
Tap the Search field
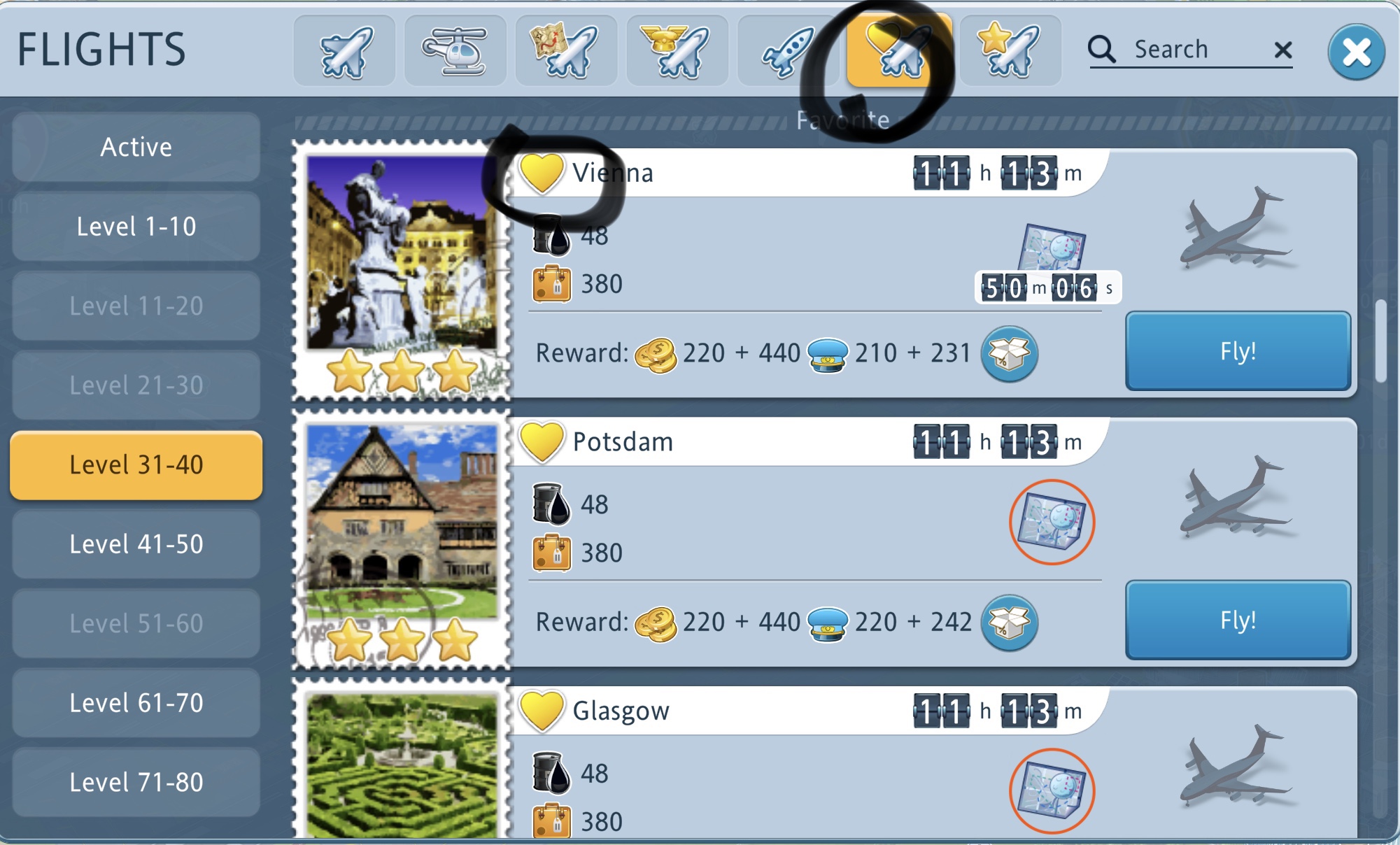coord(1189,50)
